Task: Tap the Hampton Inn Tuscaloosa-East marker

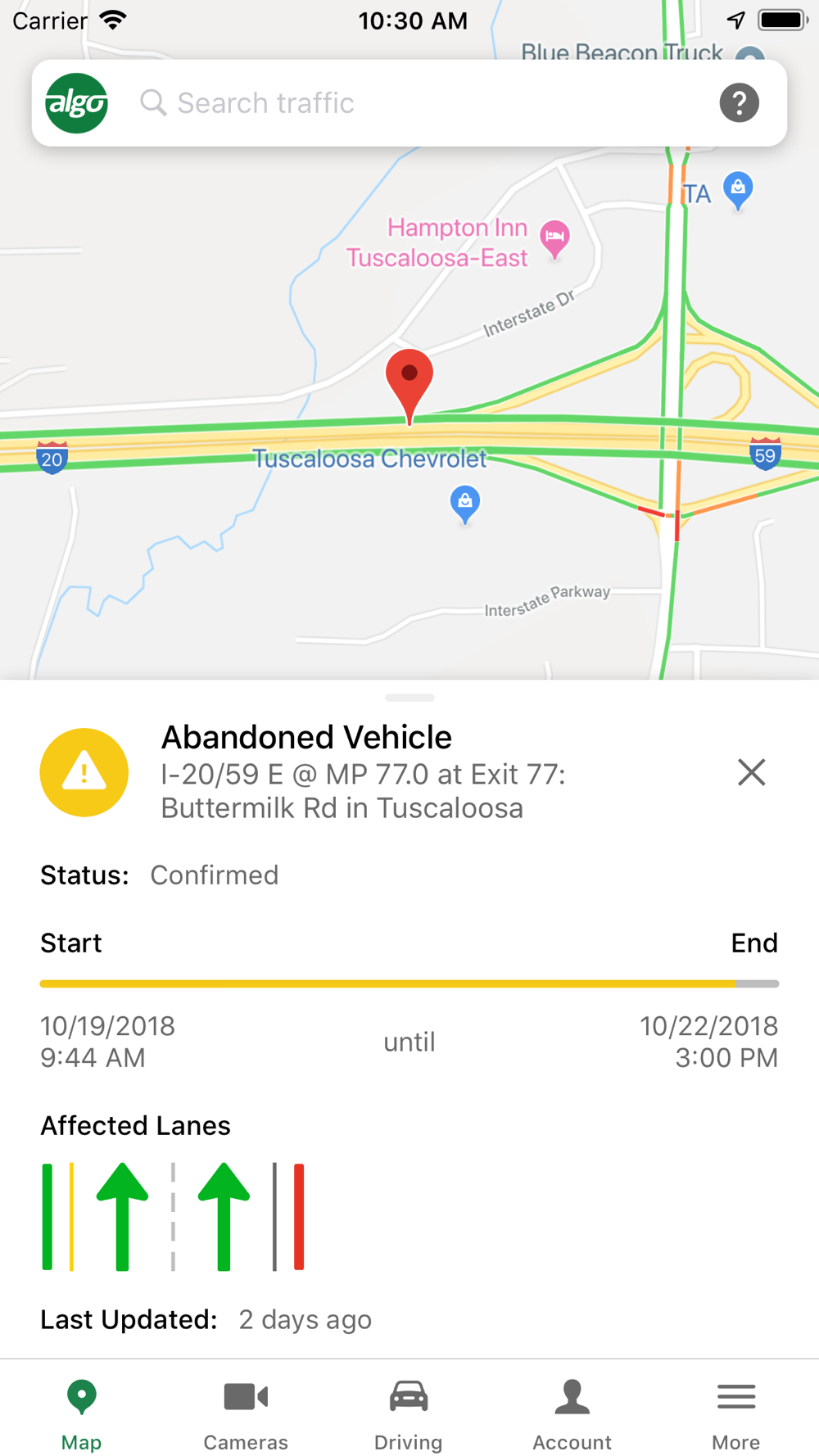Action: [555, 237]
